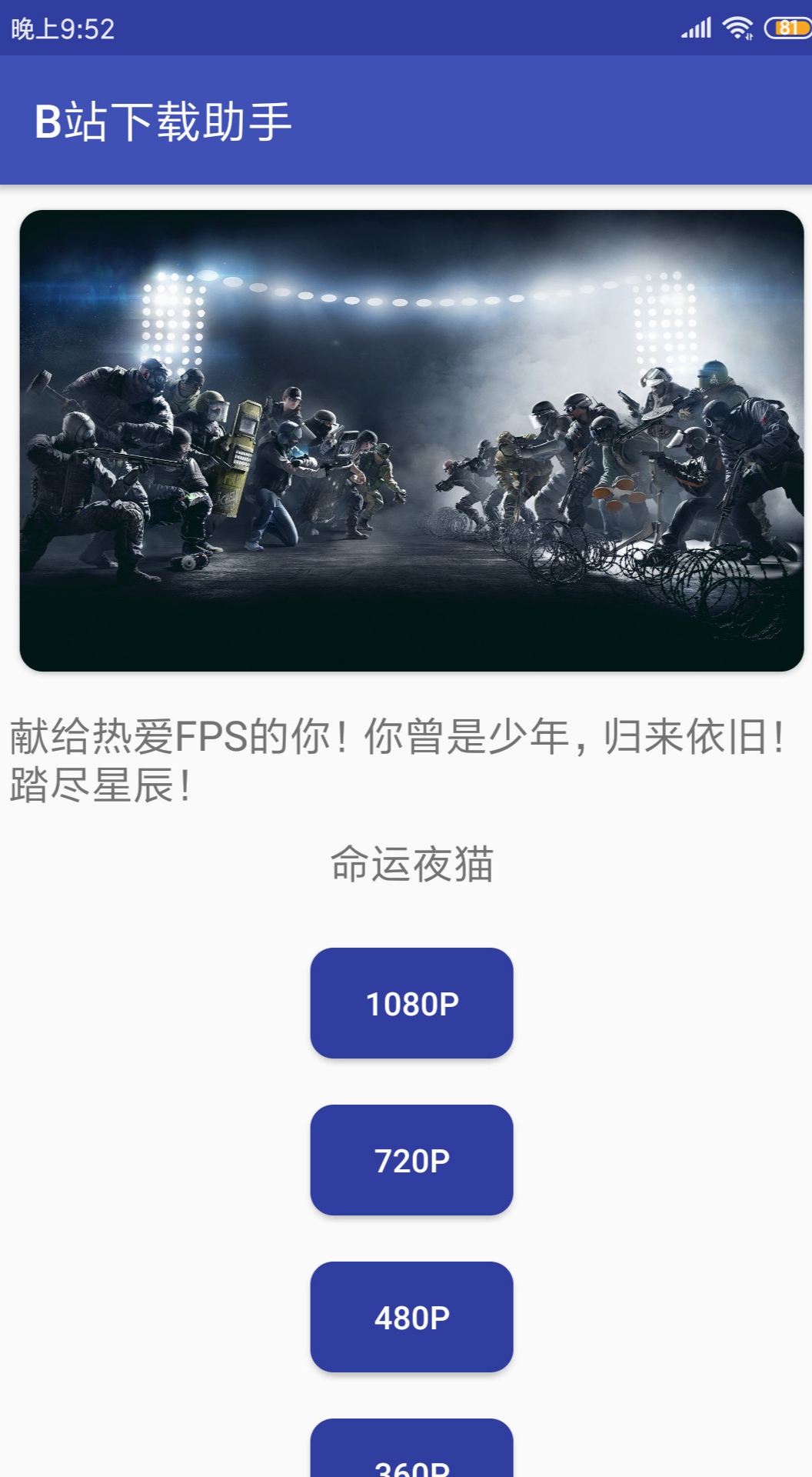Viewport: 812px width, 1477px height.
Task: Pick the 360P button
Action: pyautogui.click(x=411, y=1448)
